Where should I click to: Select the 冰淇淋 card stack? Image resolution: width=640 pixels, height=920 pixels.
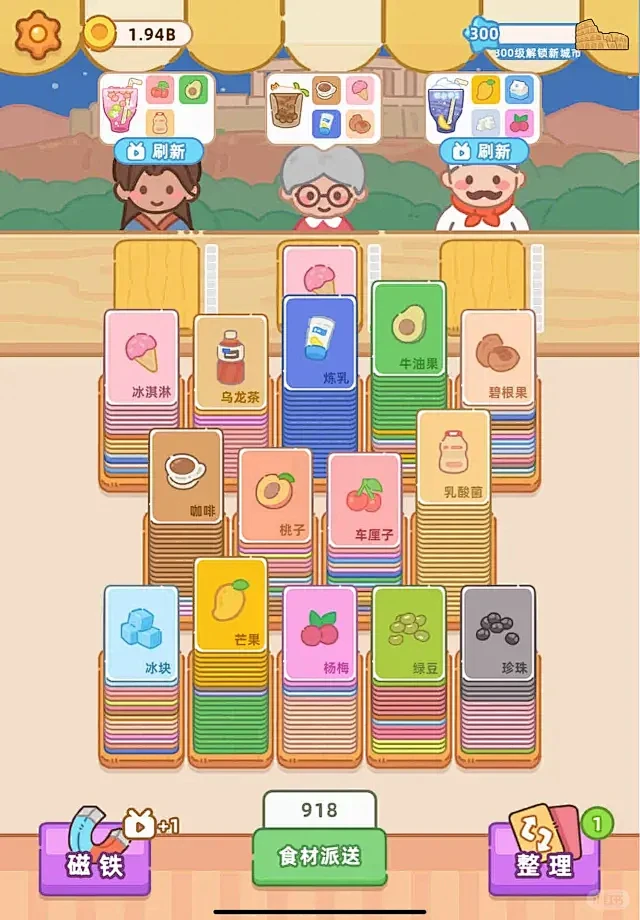coord(141,358)
